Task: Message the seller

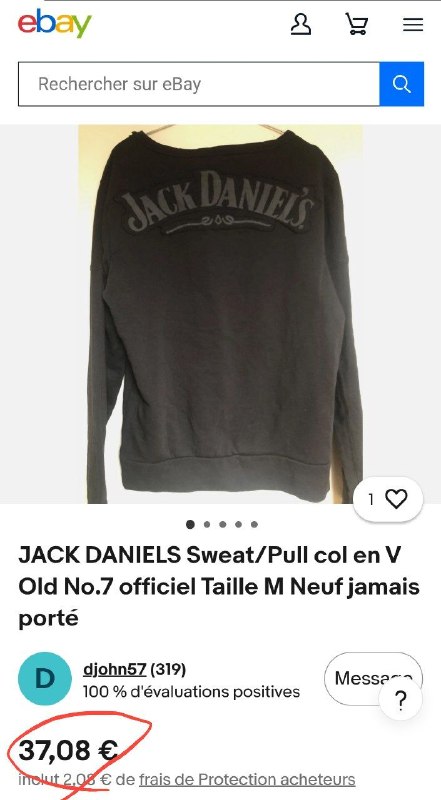Action: coord(373,678)
